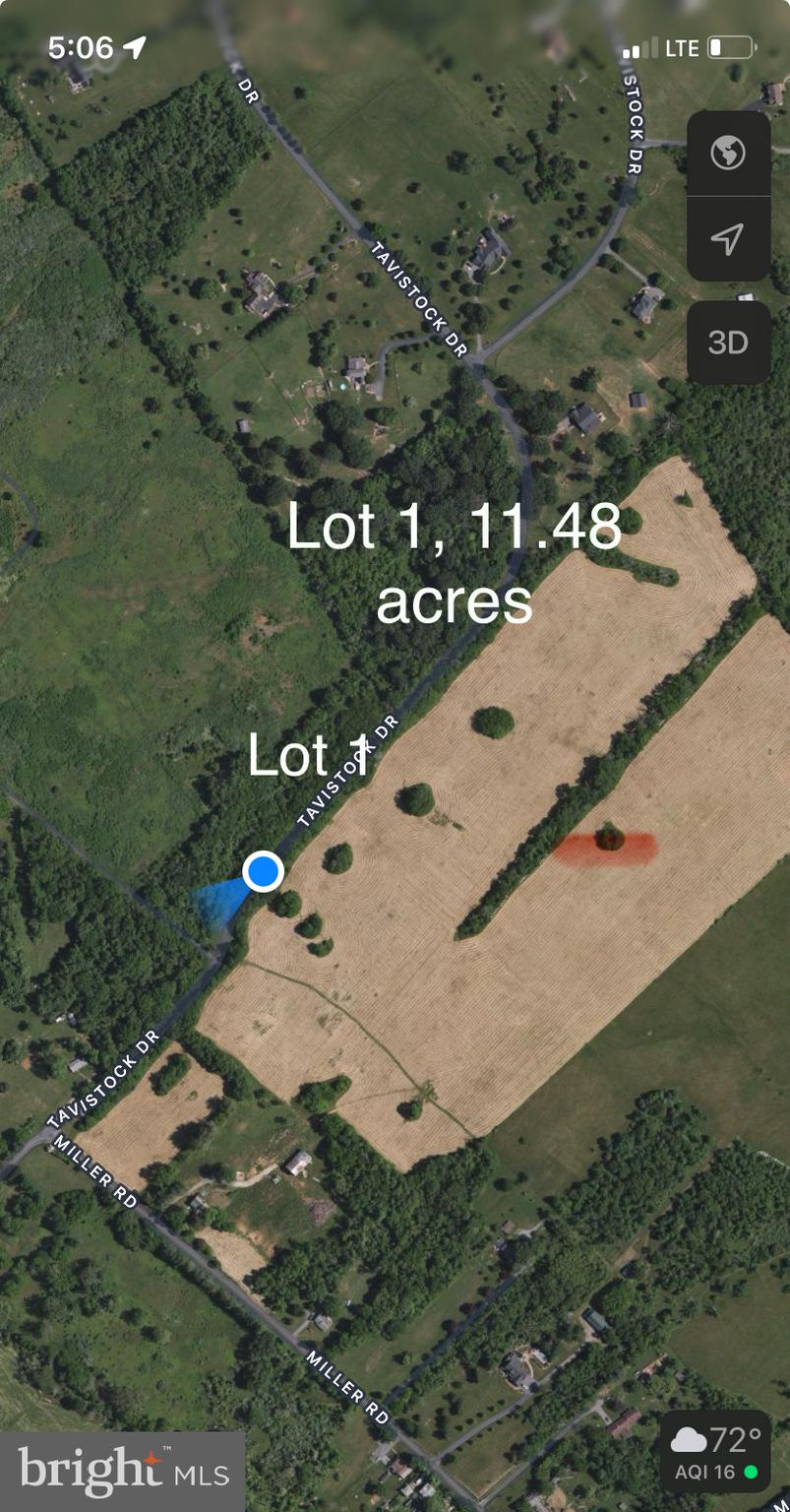Open the map mode chooser globe icon
790x1512 pixels.
click(x=728, y=154)
